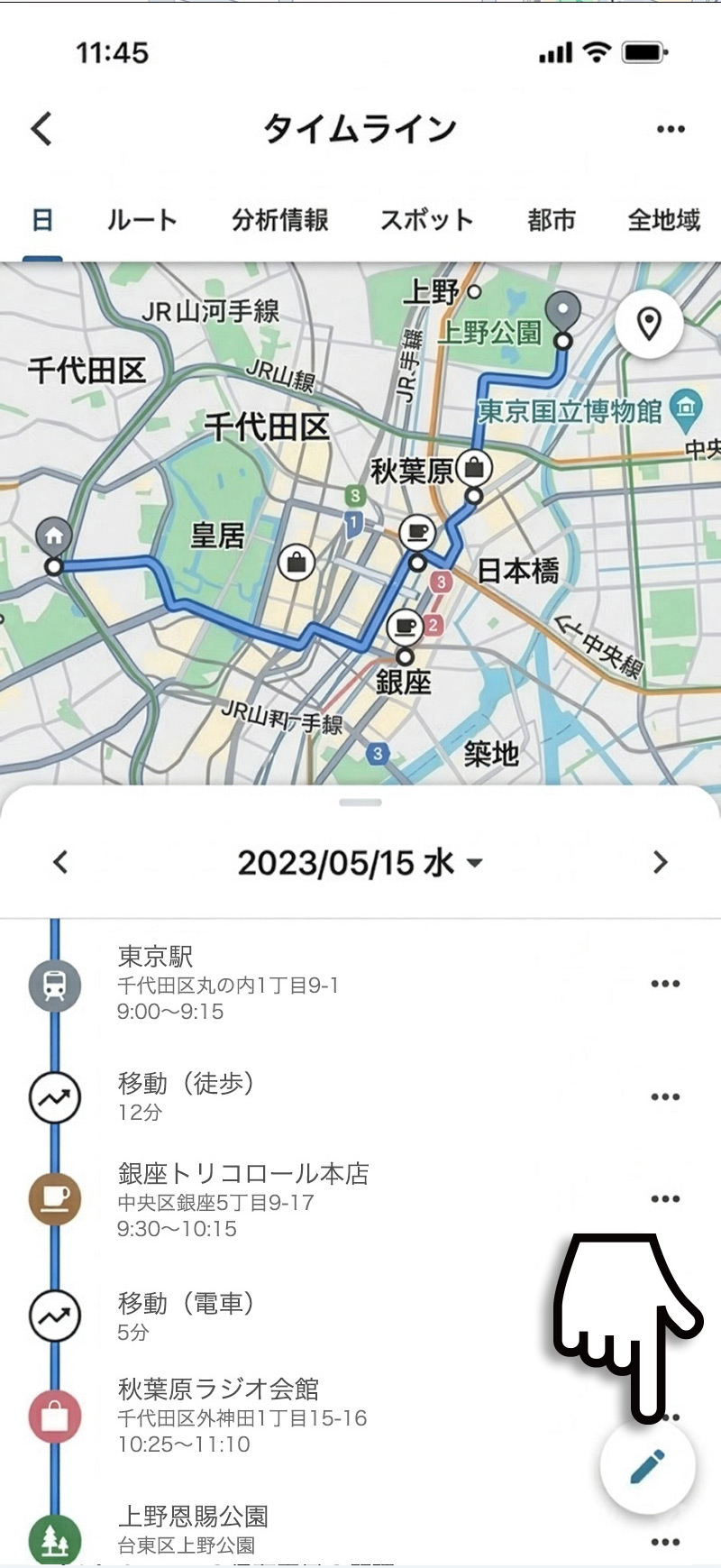Click the location pin icon on the map

(x=651, y=325)
